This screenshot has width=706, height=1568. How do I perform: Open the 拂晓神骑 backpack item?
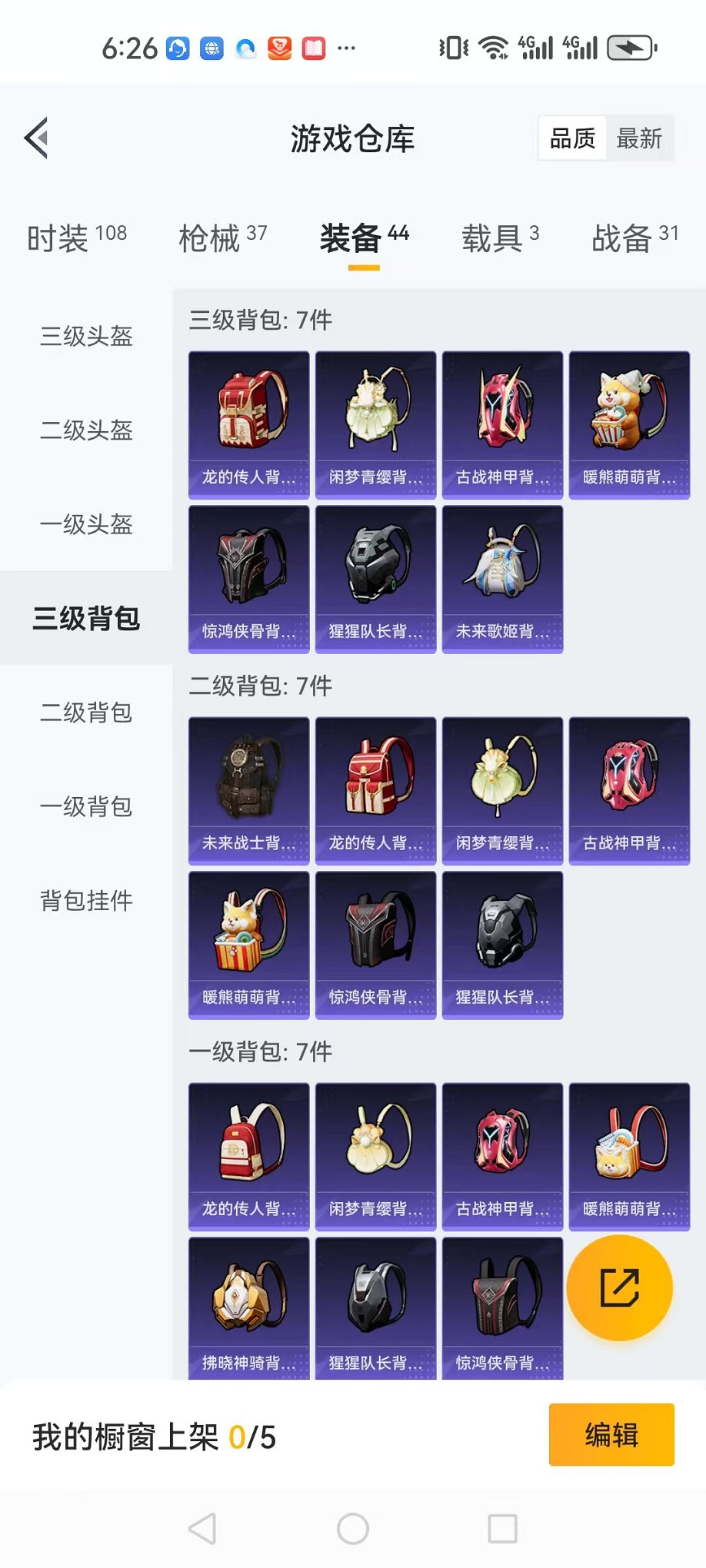click(248, 1308)
